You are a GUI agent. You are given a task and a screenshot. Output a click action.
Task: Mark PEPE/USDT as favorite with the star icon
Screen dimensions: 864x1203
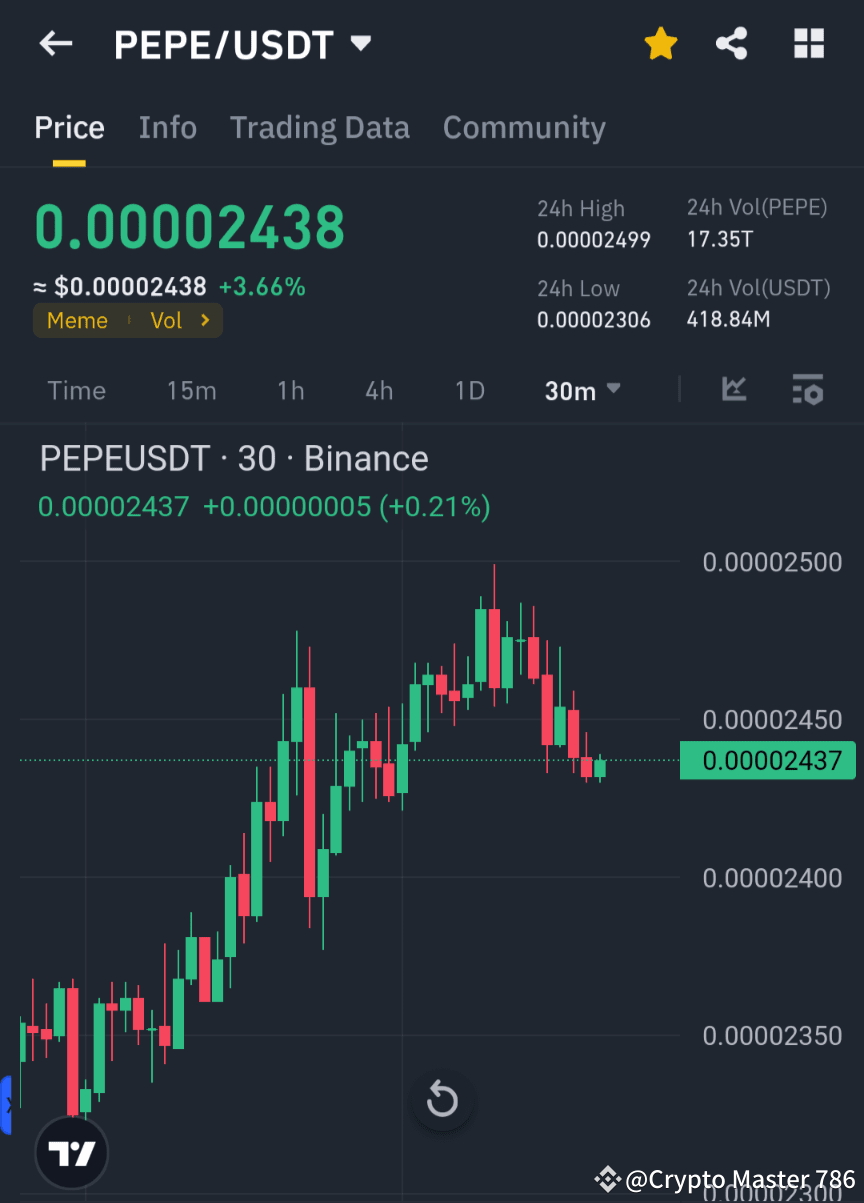[x=661, y=43]
